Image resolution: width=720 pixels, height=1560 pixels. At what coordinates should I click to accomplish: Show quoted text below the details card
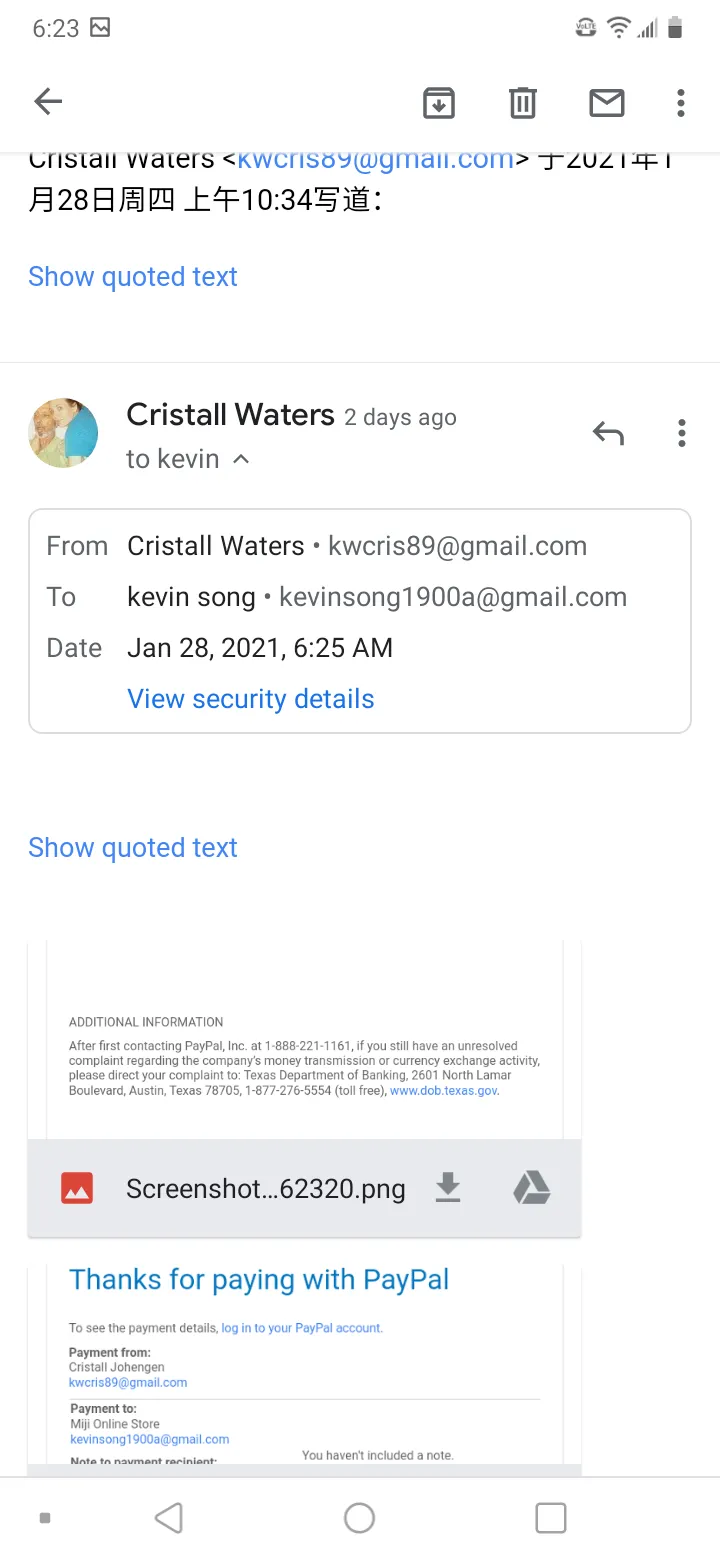(133, 847)
